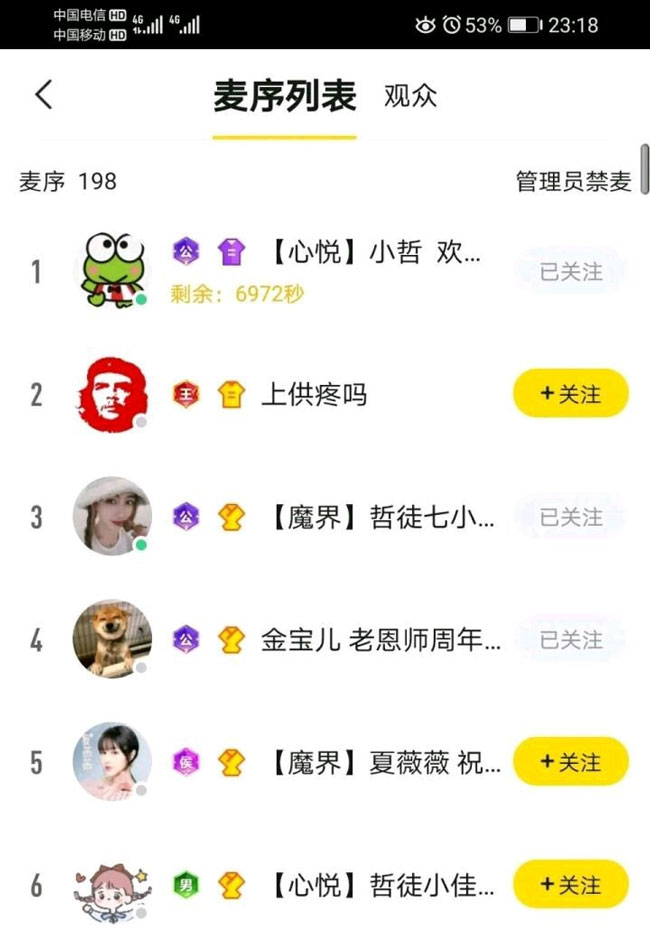This screenshot has height=944, width=650.
Task: Open 【心悦】哲徒小佳 user row
Action: [382, 885]
